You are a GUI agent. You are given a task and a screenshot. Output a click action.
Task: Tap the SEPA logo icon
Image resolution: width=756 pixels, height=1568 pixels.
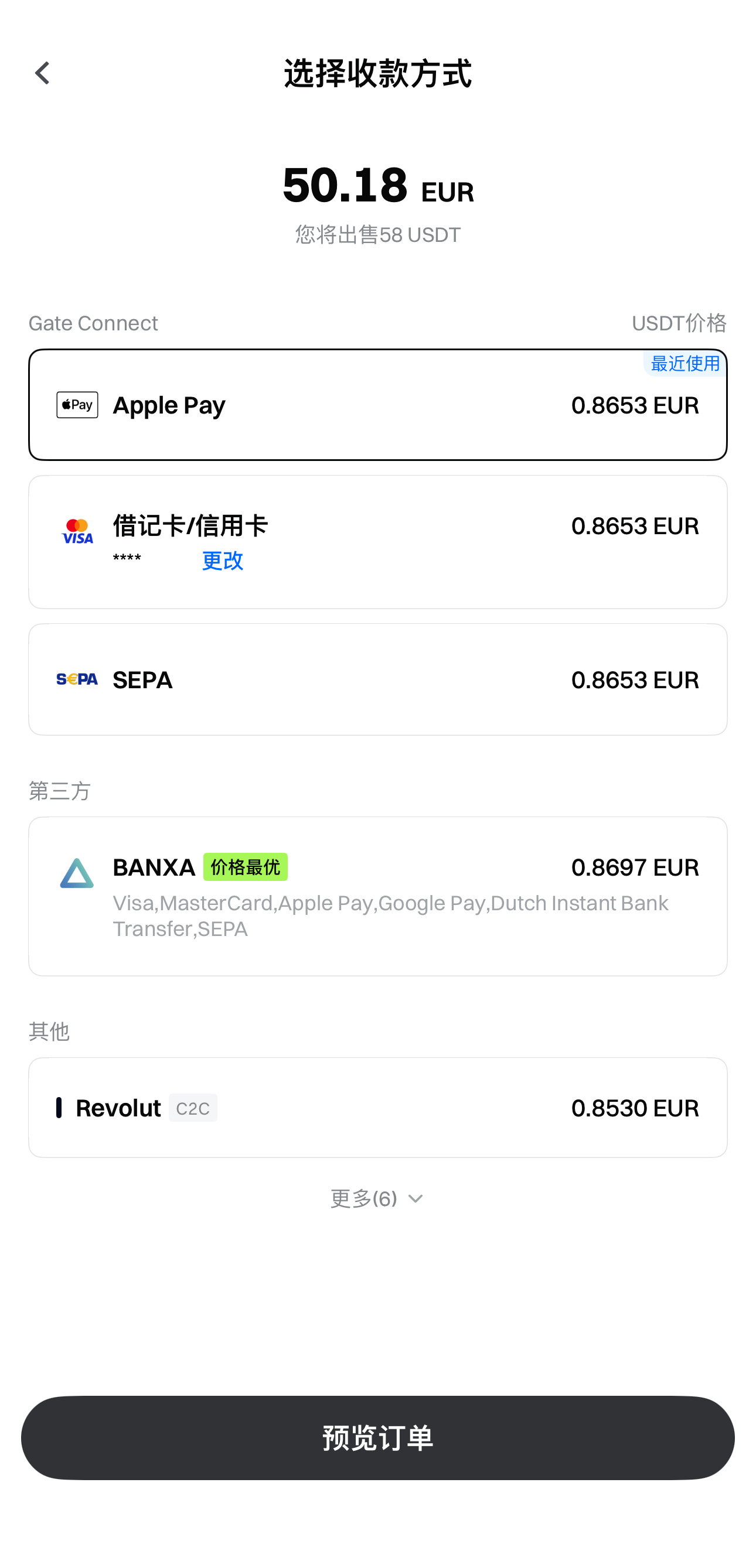76,679
